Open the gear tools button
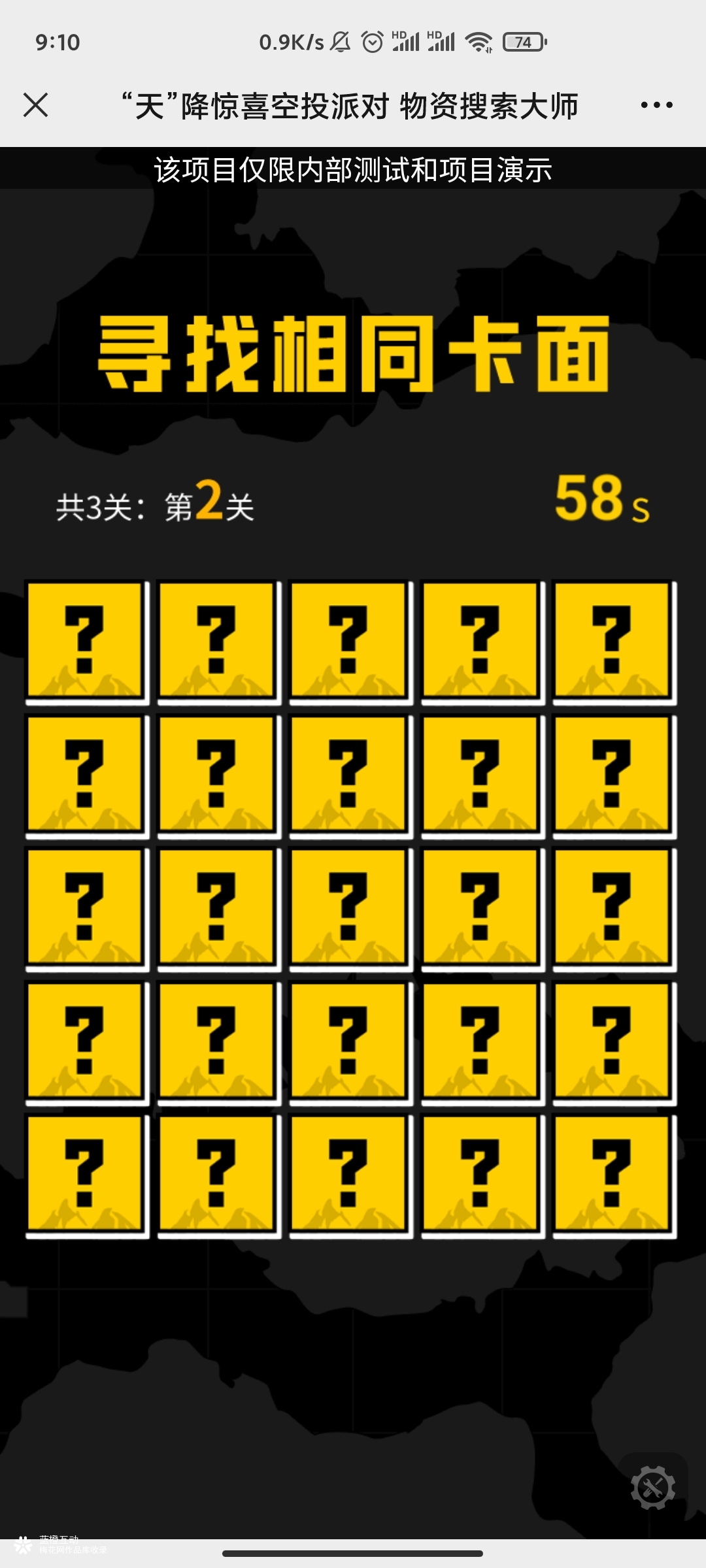706x1568 pixels. pos(652,1488)
